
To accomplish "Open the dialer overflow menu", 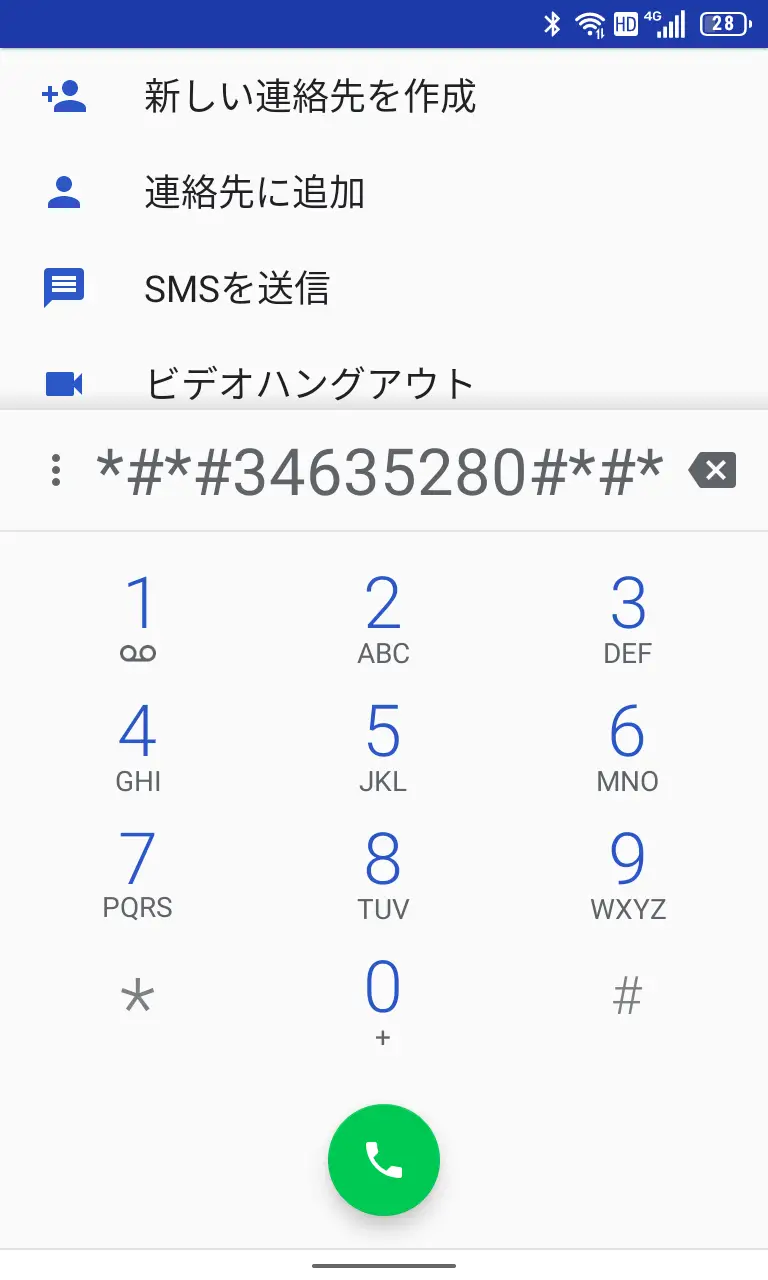I will (56, 470).
